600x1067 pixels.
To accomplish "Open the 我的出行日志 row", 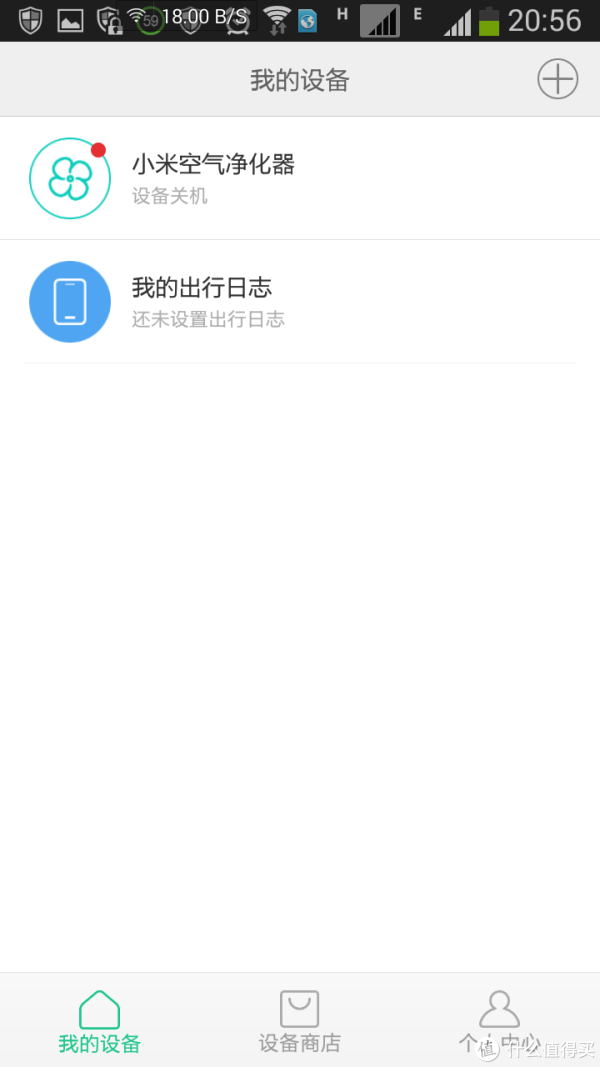I will (300, 301).
